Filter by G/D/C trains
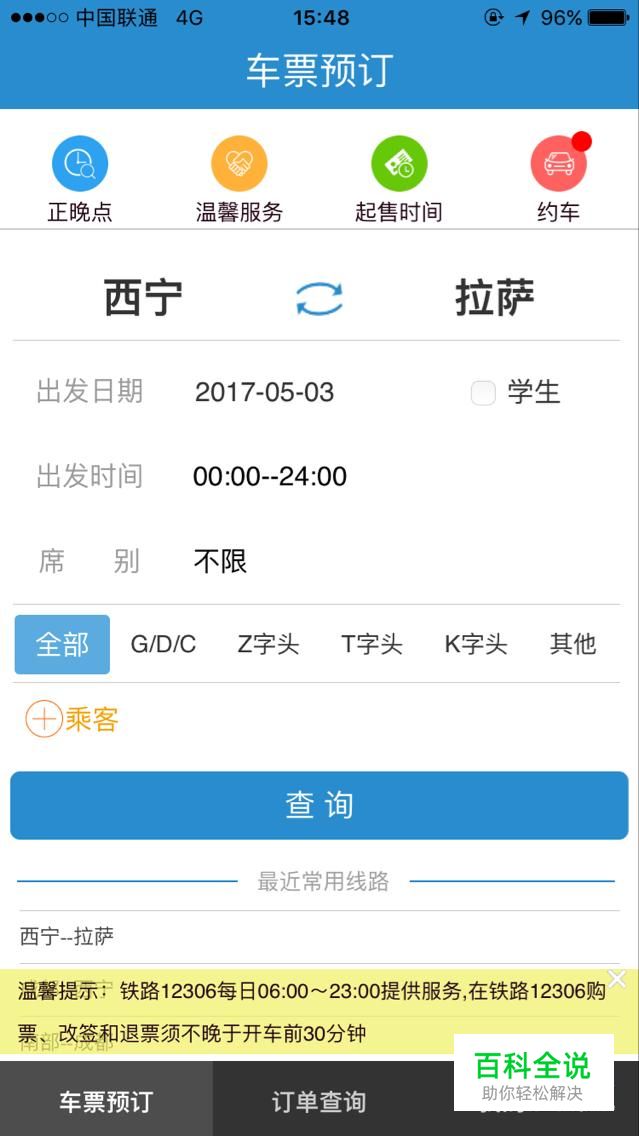 coord(163,645)
